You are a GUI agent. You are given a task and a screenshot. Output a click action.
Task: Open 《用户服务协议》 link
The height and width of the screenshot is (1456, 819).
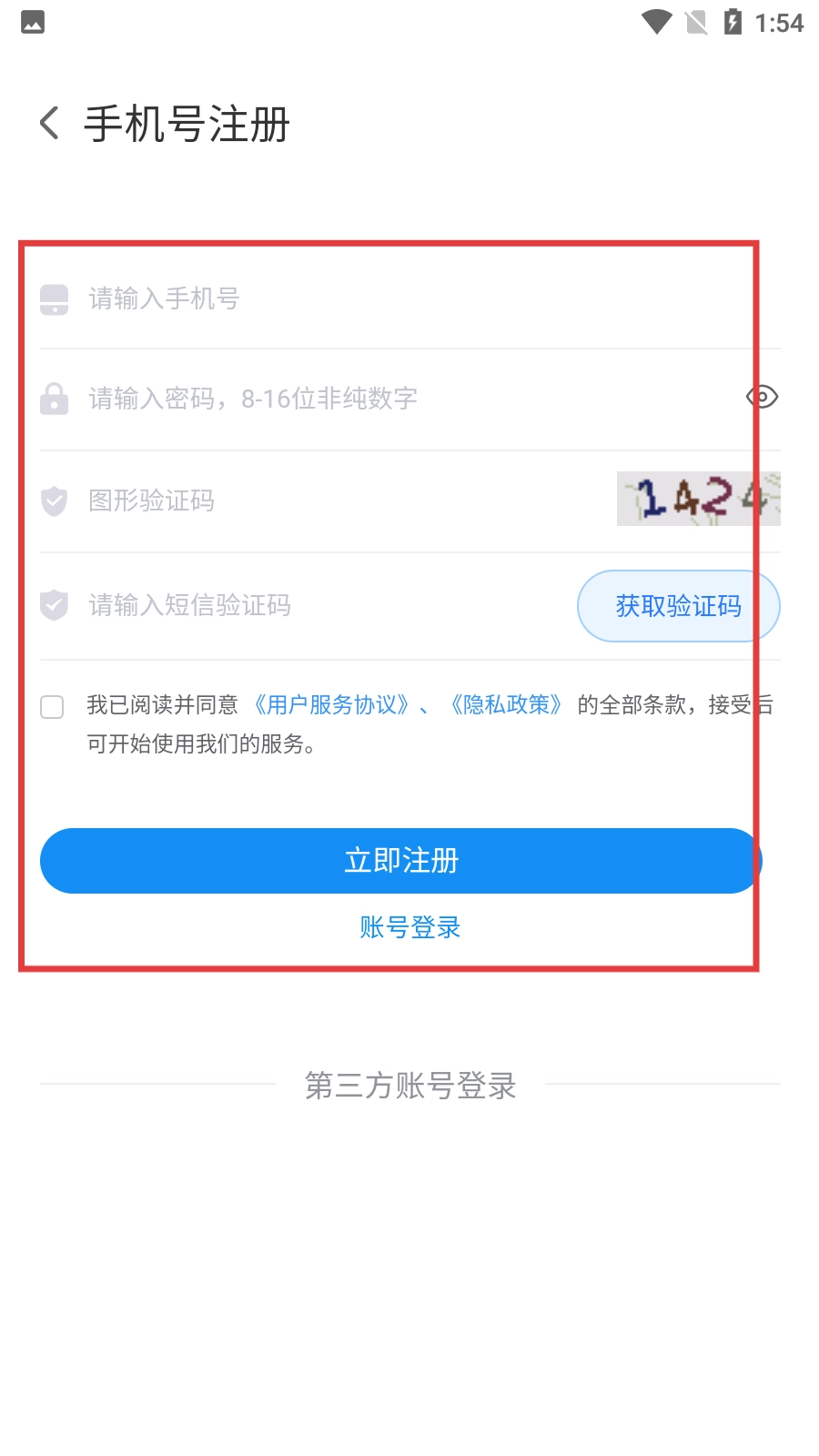(331, 704)
